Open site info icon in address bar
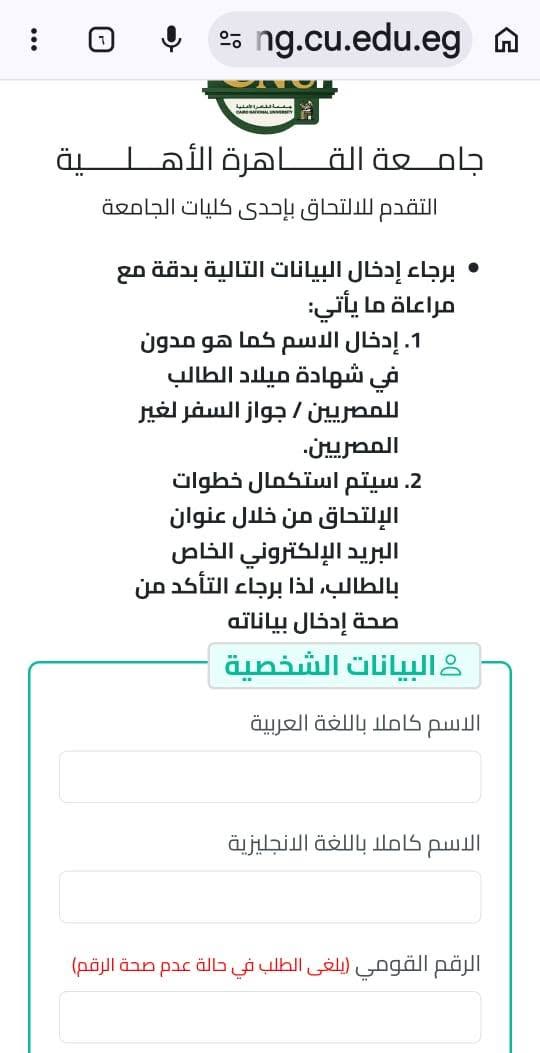Image resolution: width=540 pixels, height=1053 pixels. pos(230,40)
